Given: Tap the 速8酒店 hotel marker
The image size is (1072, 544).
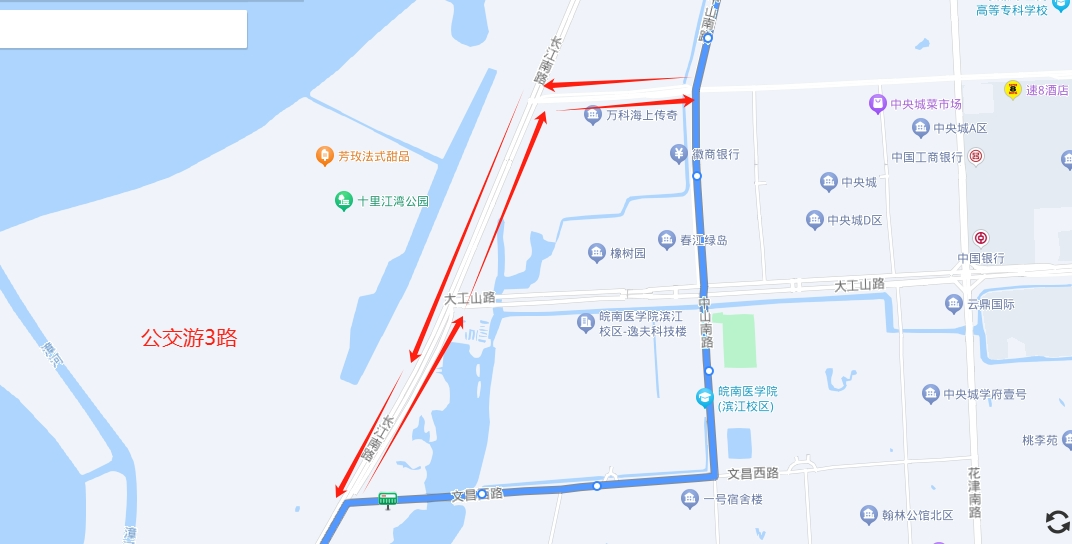Looking at the screenshot, I should [1013, 90].
